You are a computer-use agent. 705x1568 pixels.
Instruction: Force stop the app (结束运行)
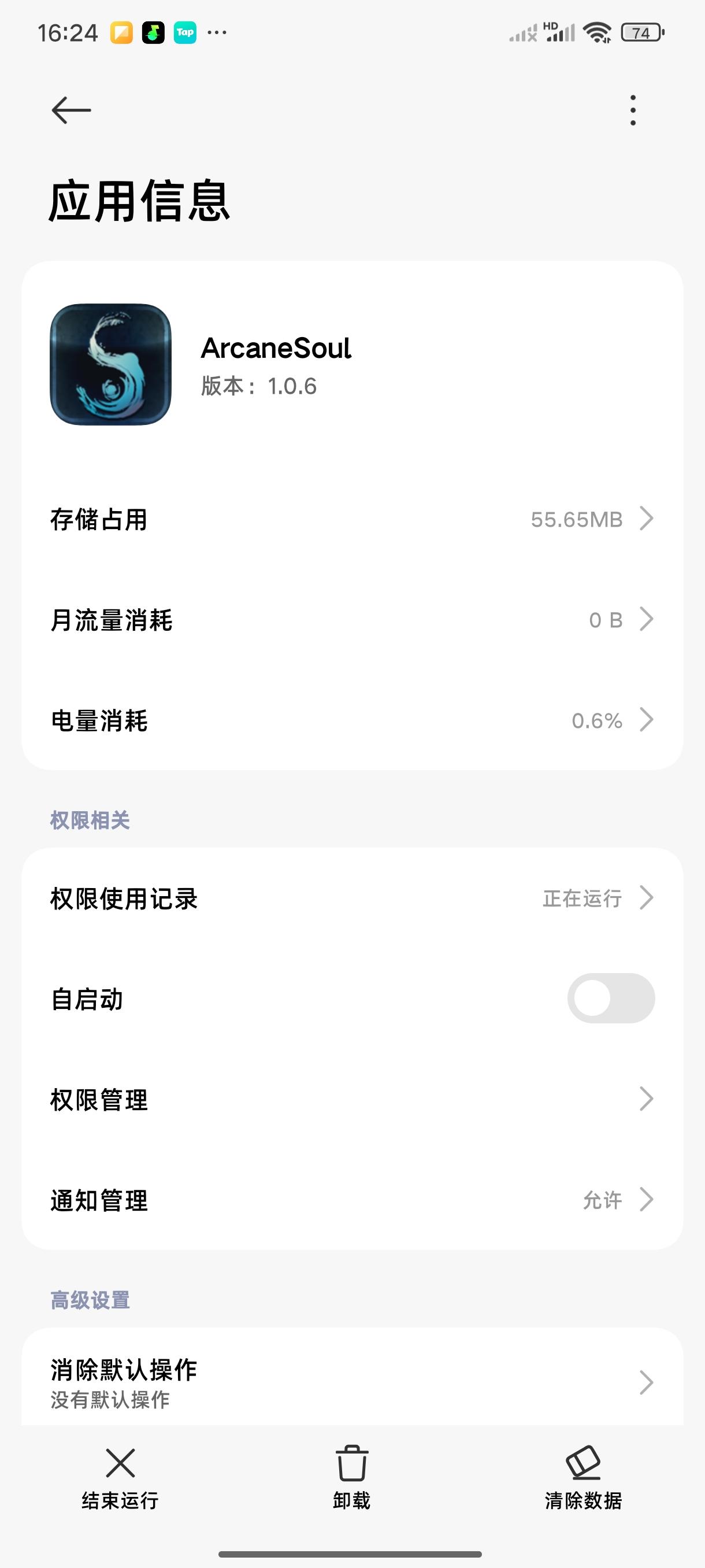click(120, 1477)
